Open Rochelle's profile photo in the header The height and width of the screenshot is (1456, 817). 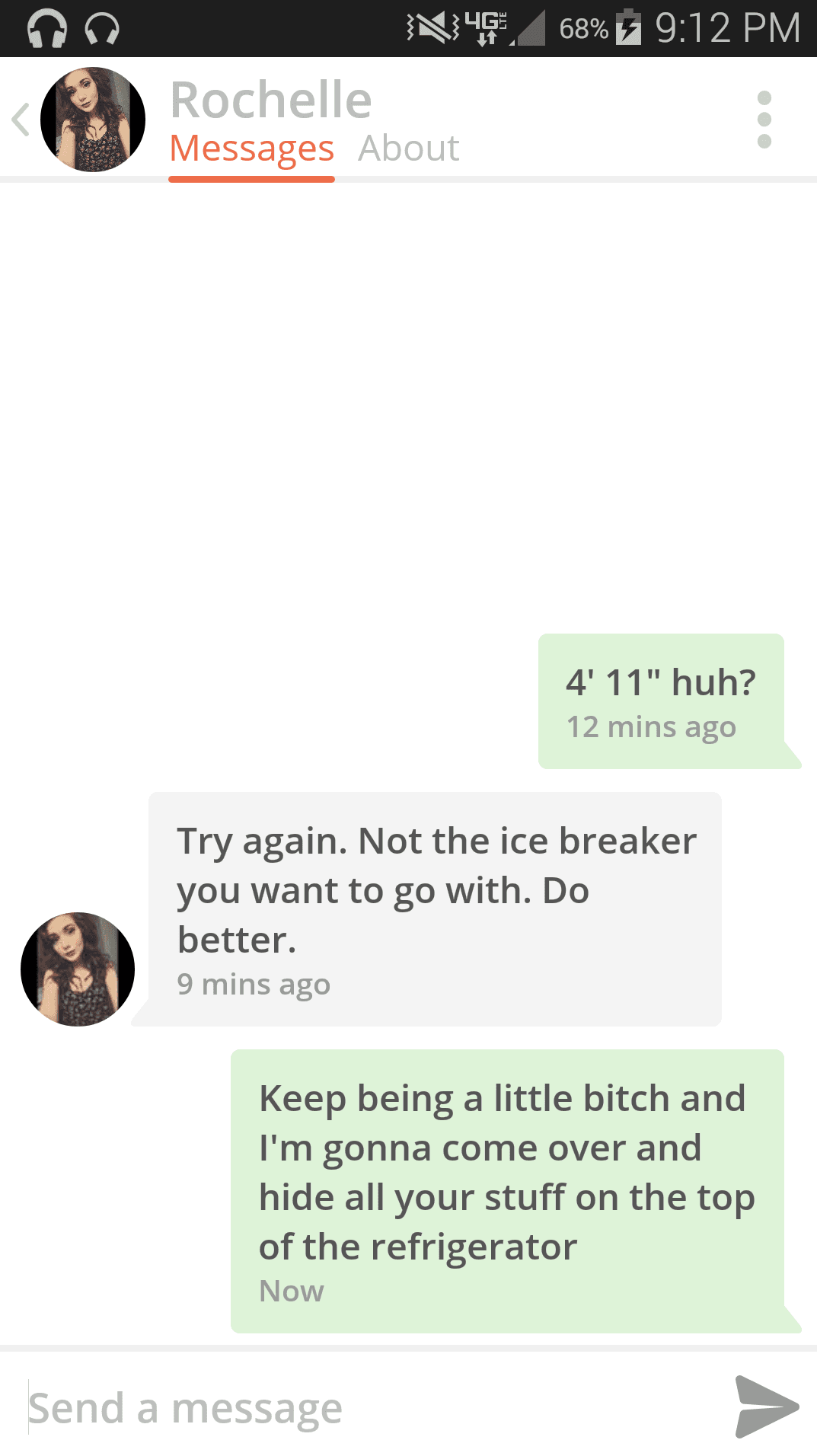click(93, 120)
